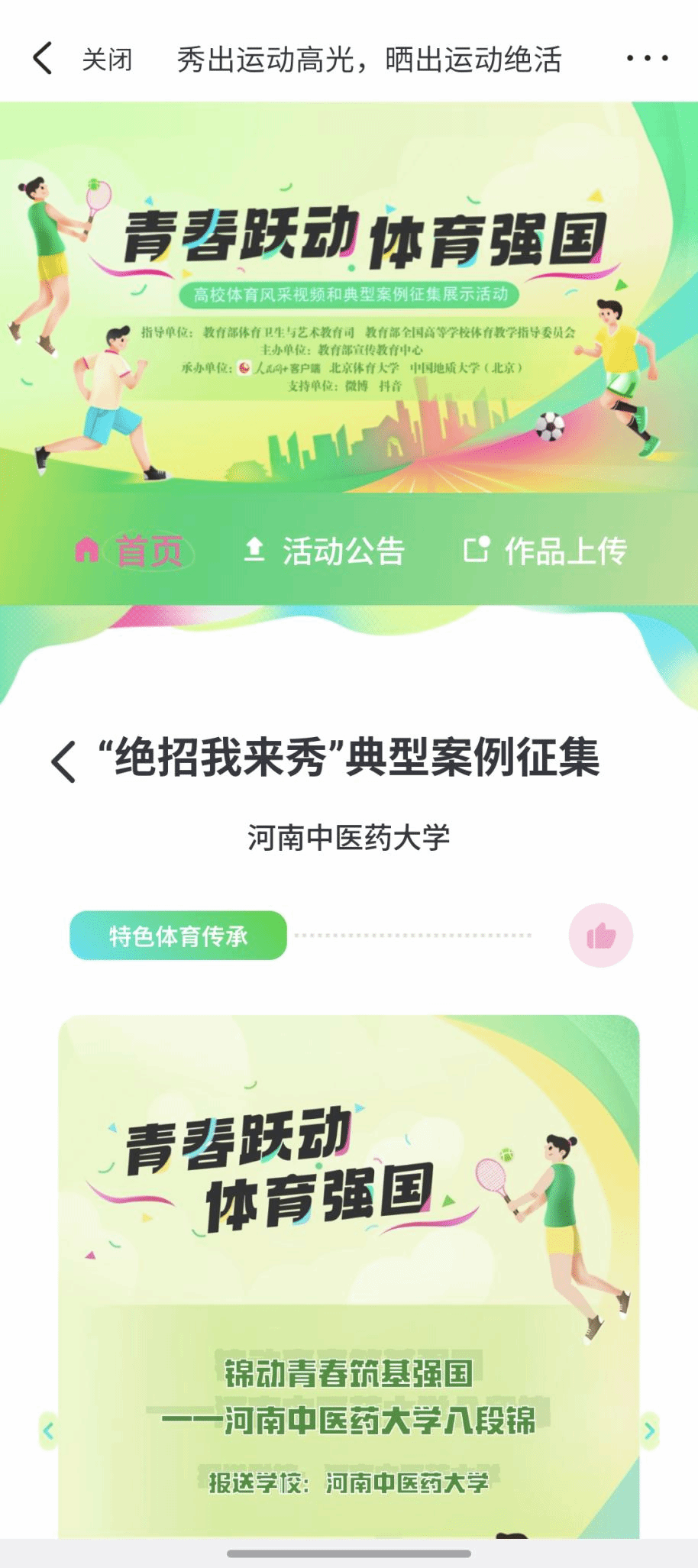Show the next slide with the right arrow
The image size is (698, 1568).
(649, 1431)
